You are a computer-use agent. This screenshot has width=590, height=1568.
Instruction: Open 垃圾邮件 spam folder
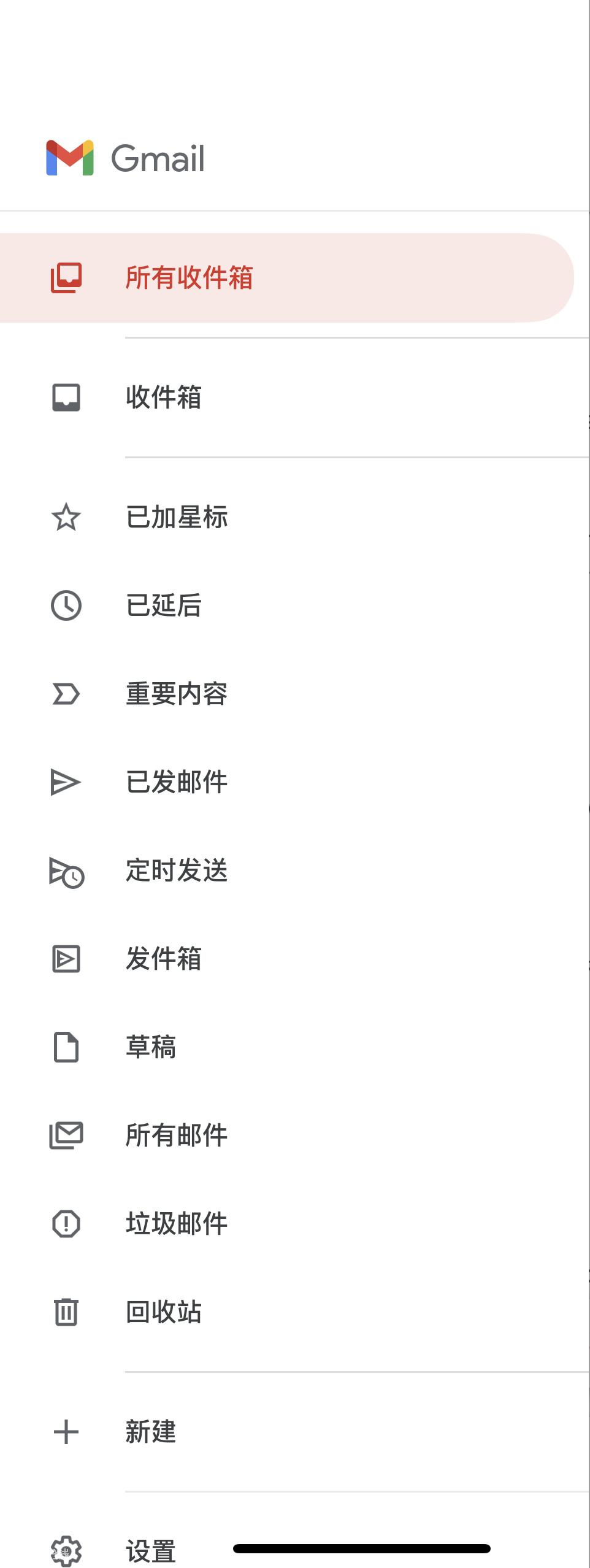coord(177,1224)
